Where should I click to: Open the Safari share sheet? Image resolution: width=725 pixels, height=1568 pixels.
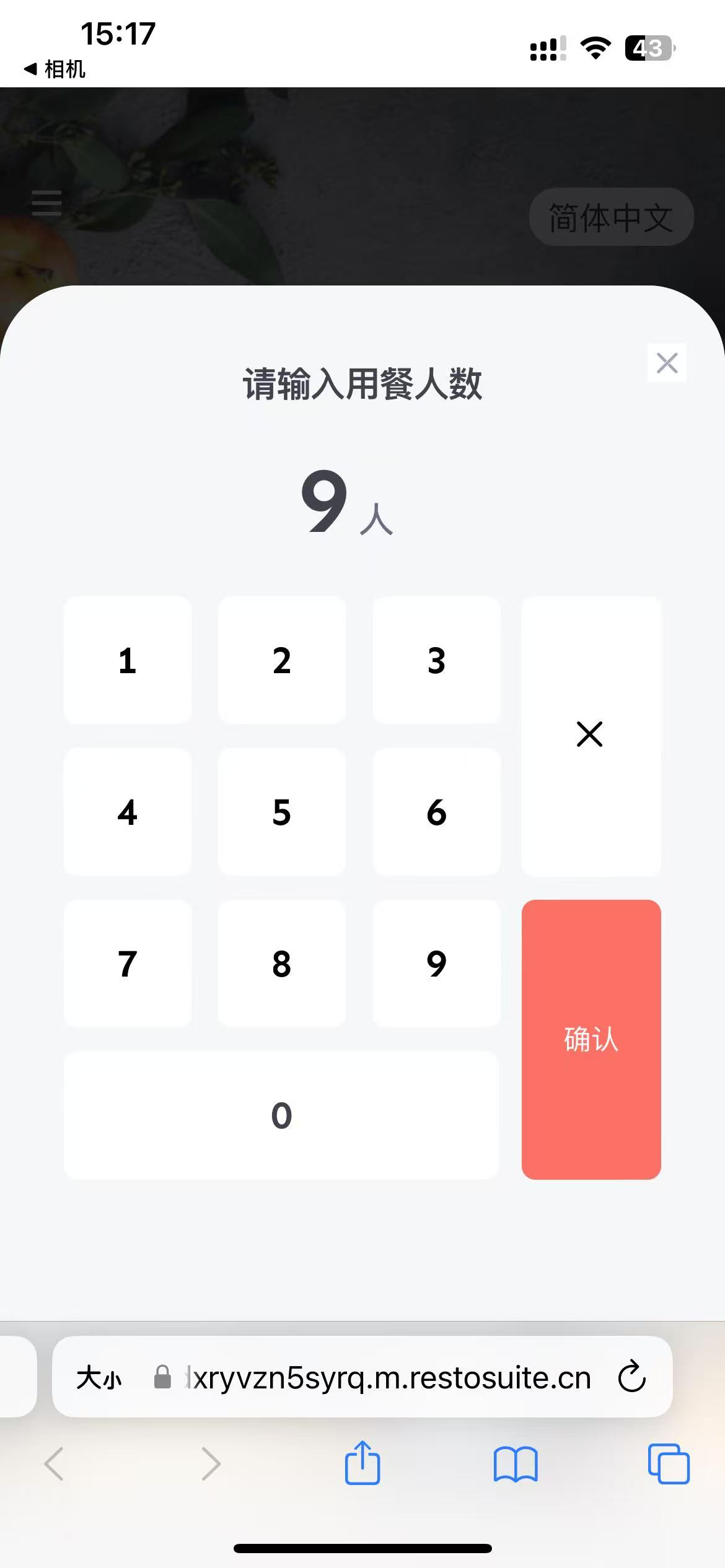362,1463
